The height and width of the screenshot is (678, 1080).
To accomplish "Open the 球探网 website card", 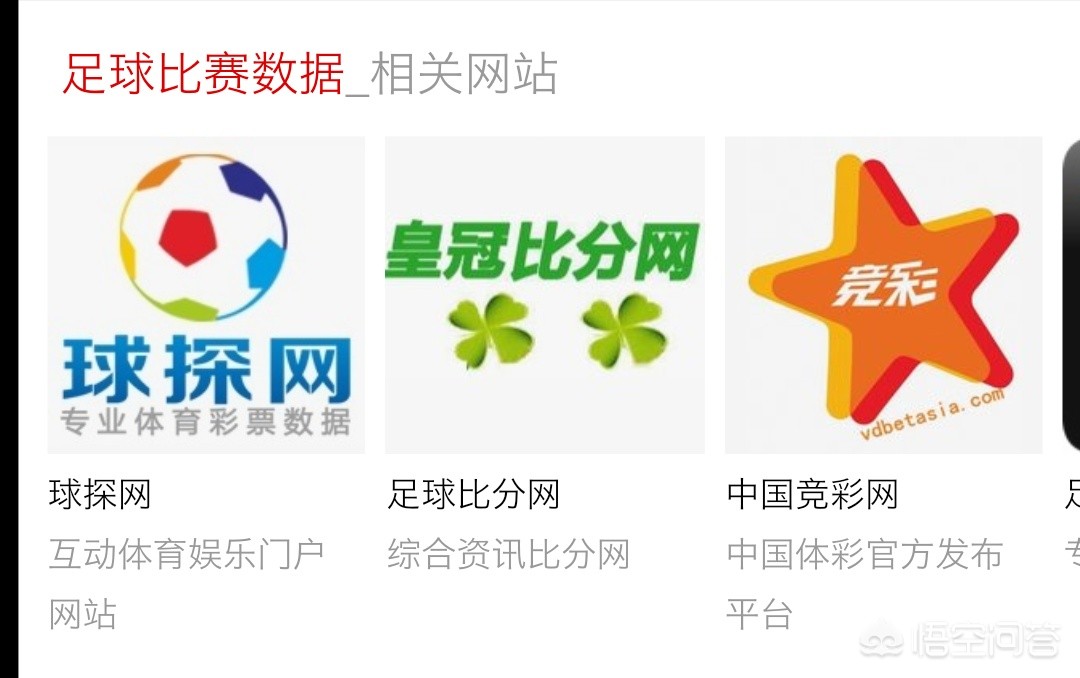I will 206,295.
